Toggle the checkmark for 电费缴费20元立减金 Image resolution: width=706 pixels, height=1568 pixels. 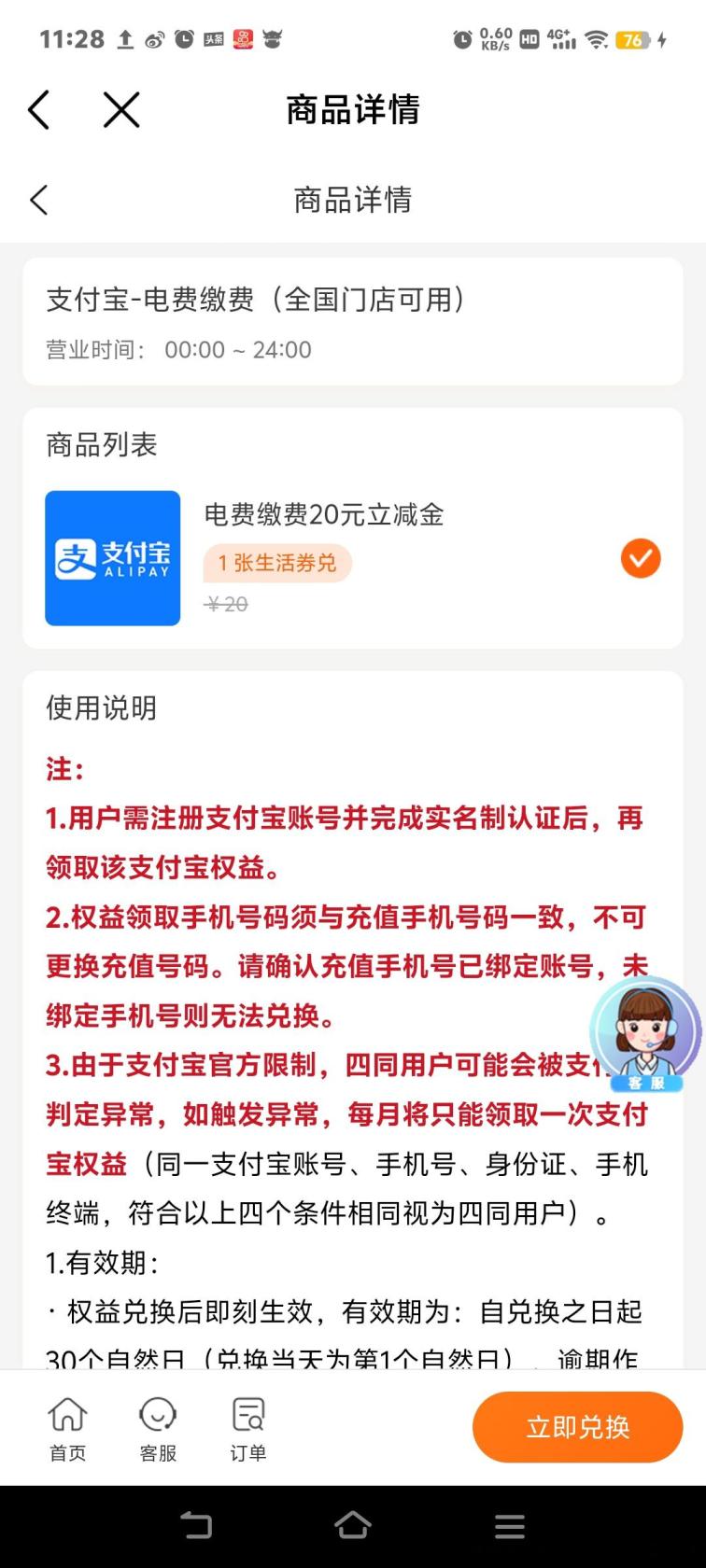click(641, 559)
